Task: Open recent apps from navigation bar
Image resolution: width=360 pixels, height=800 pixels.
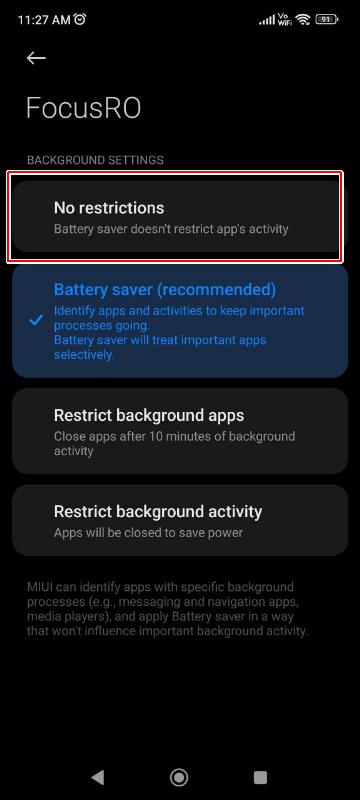Action: [x=260, y=777]
